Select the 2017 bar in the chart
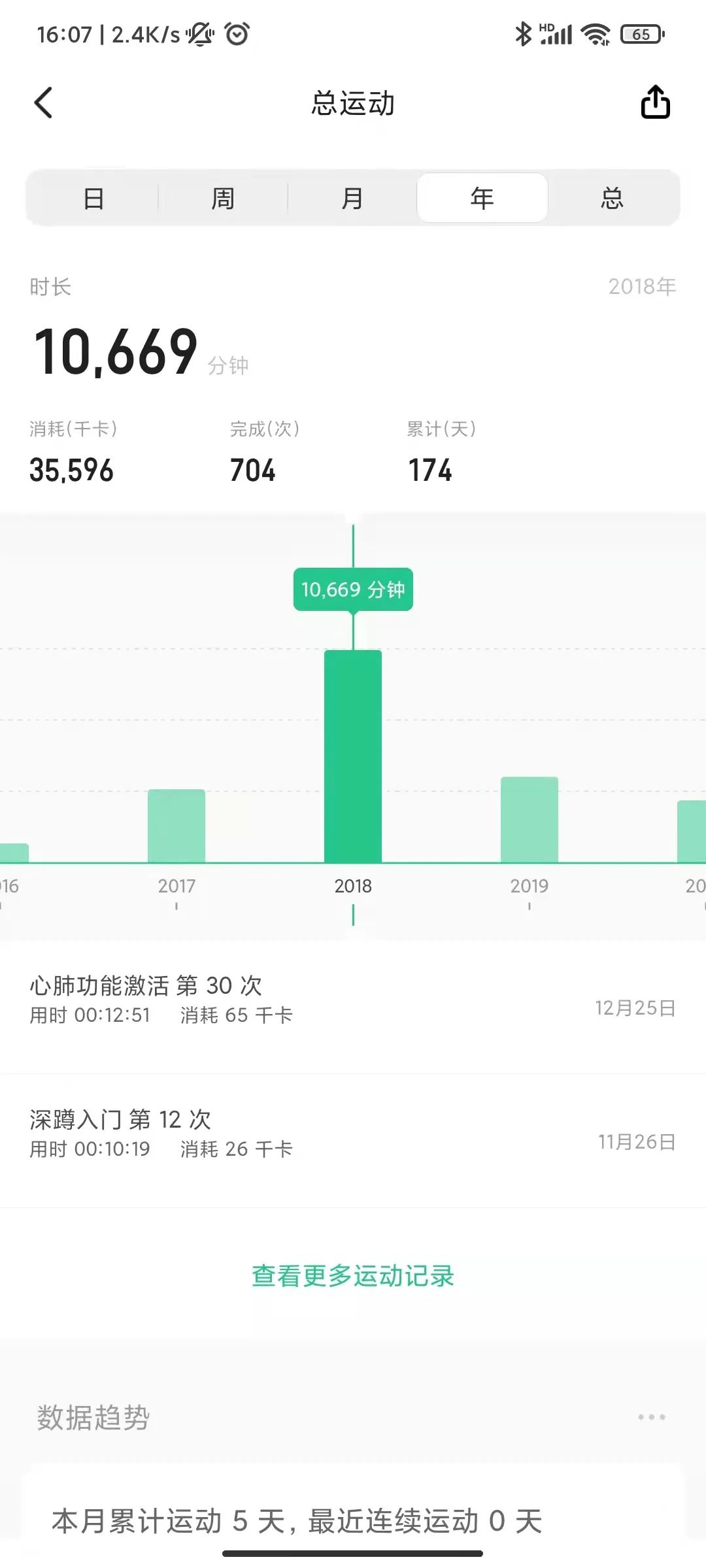Image resolution: width=706 pixels, height=1568 pixels. (176, 826)
